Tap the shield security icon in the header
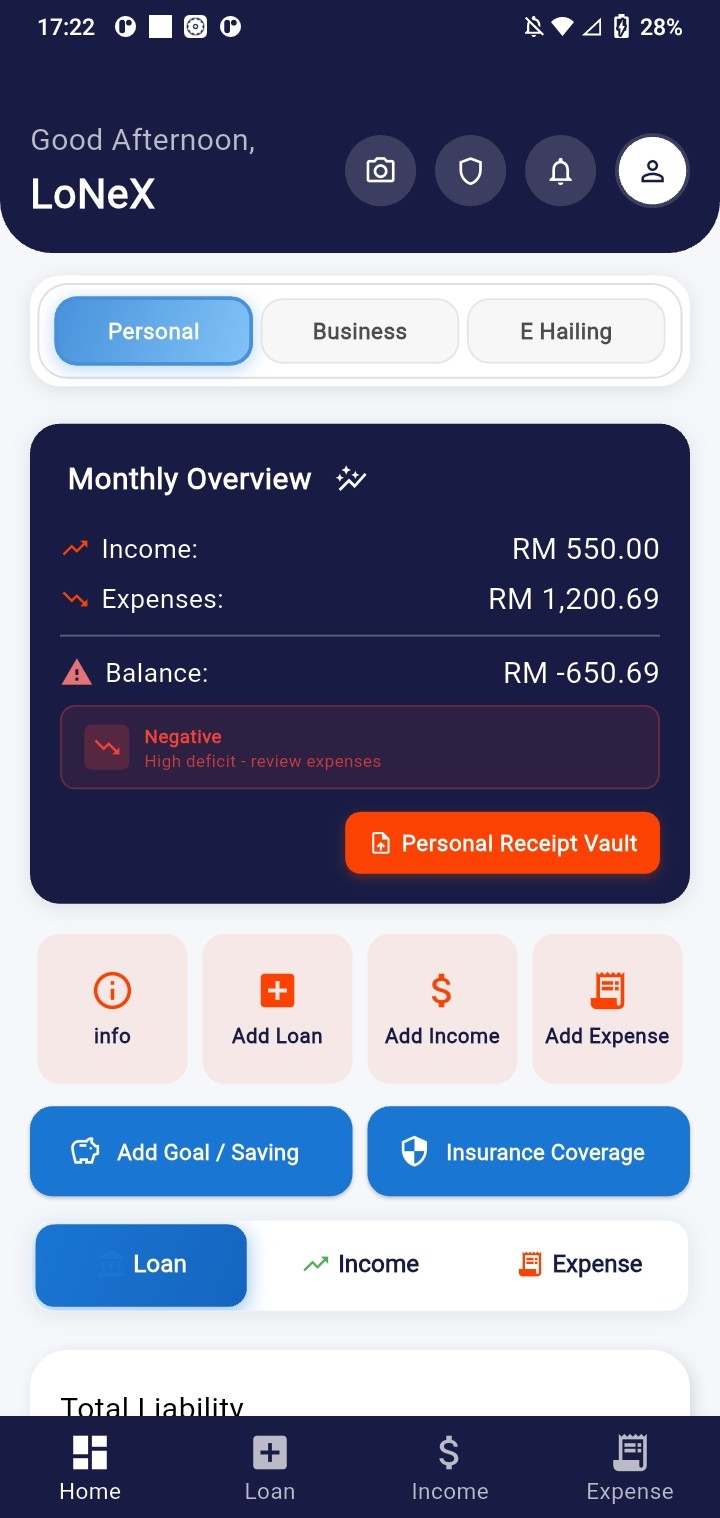 [x=470, y=170]
